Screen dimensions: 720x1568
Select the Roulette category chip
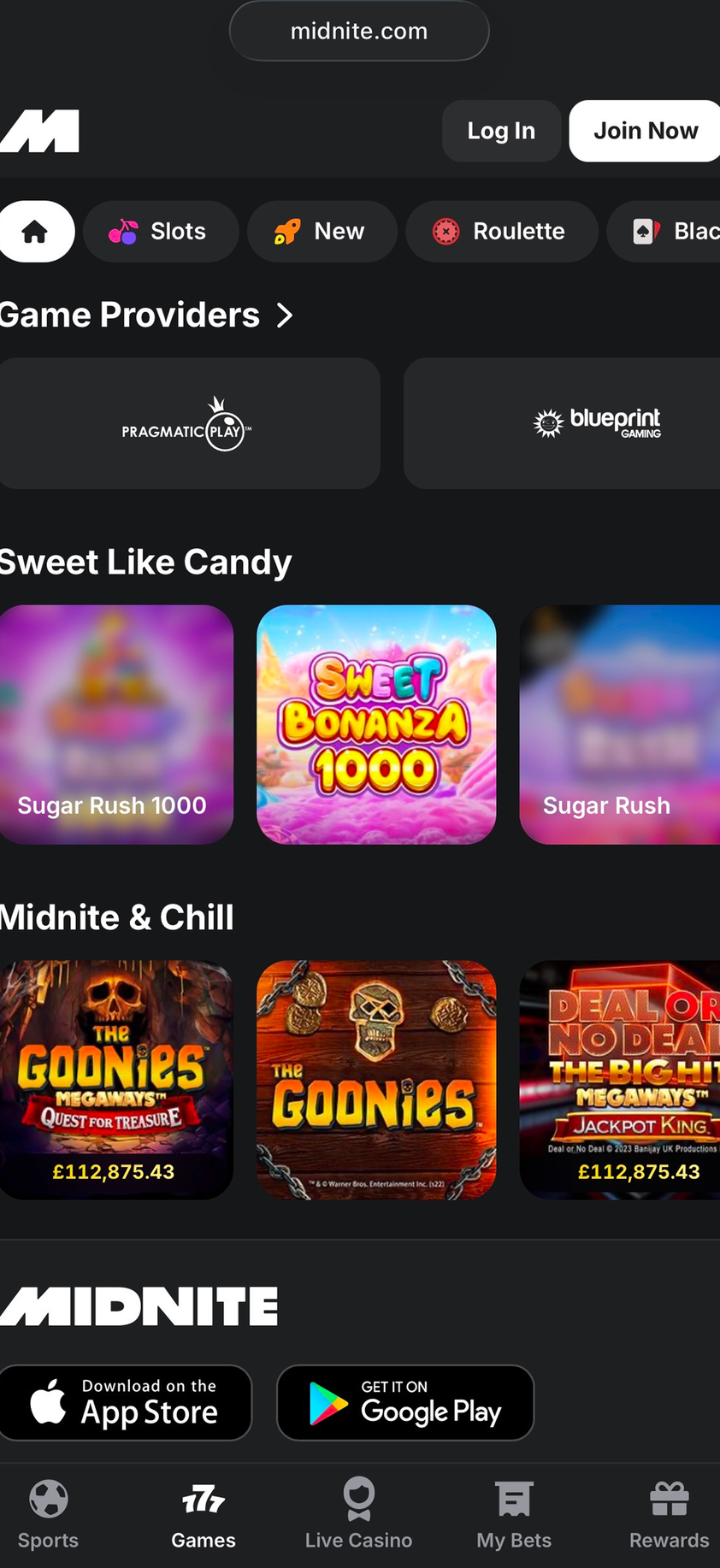coord(501,231)
